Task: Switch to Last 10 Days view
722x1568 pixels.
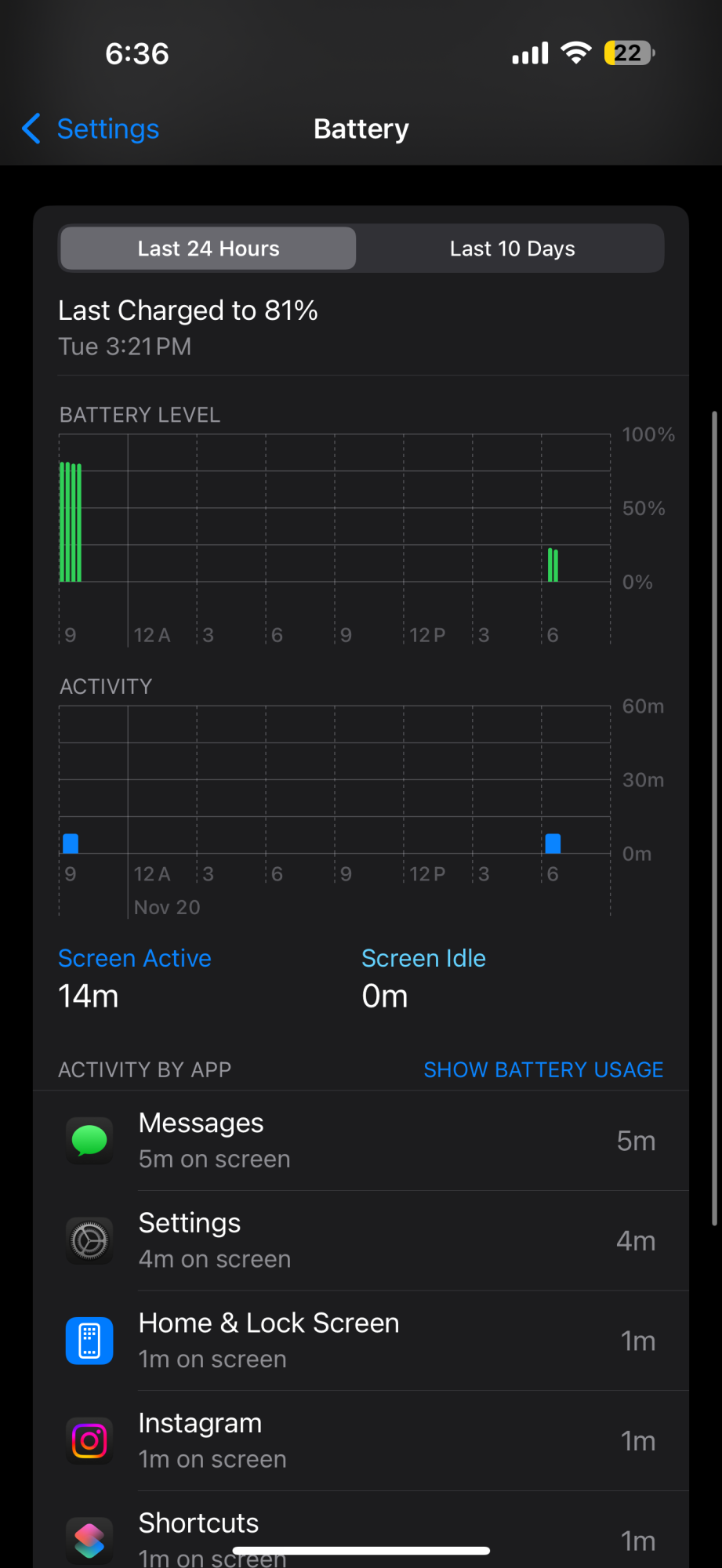Action: [x=512, y=249]
